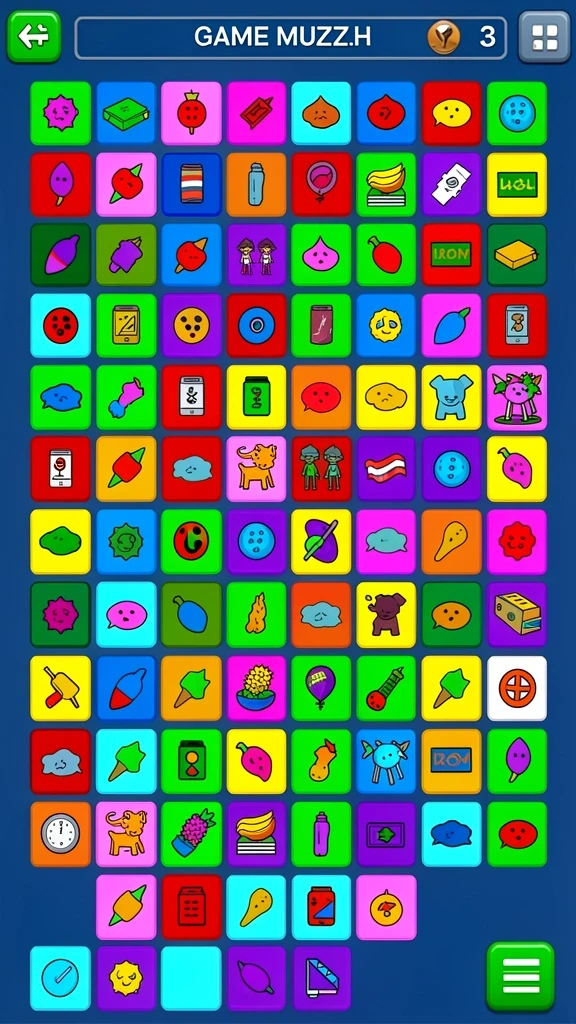Open the grid view button
Image resolution: width=576 pixels, height=1024 pixels.
[x=544, y=37]
